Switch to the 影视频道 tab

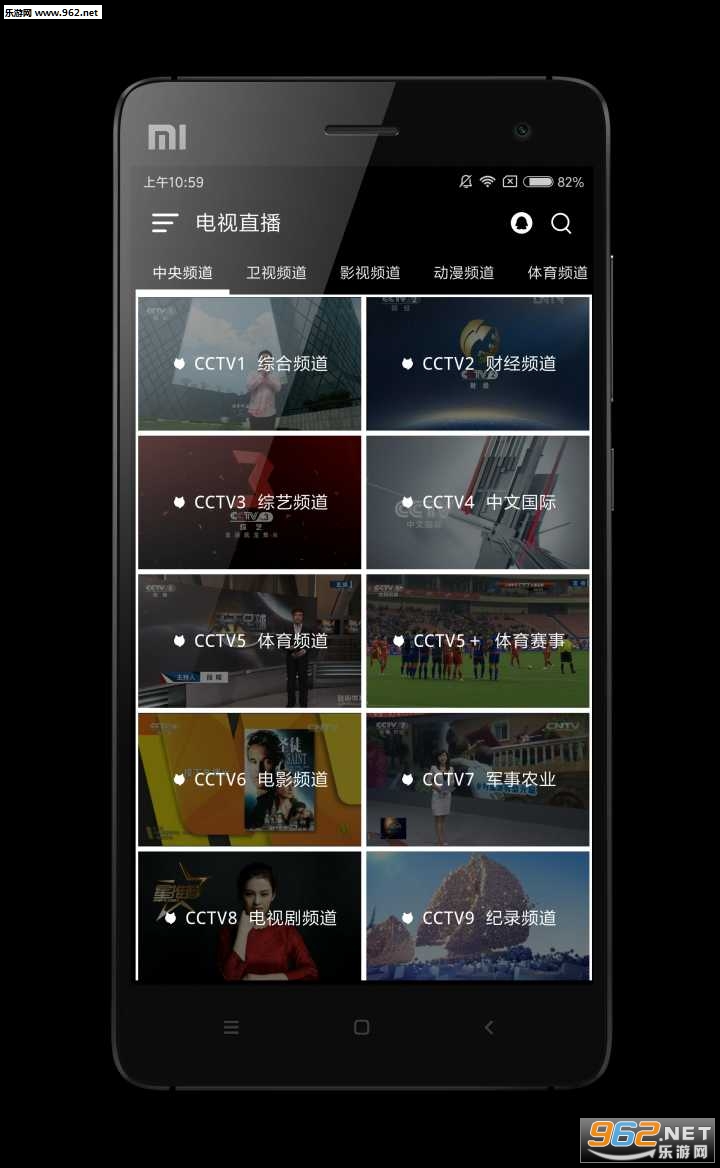pyautogui.click(x=370, y=273)
